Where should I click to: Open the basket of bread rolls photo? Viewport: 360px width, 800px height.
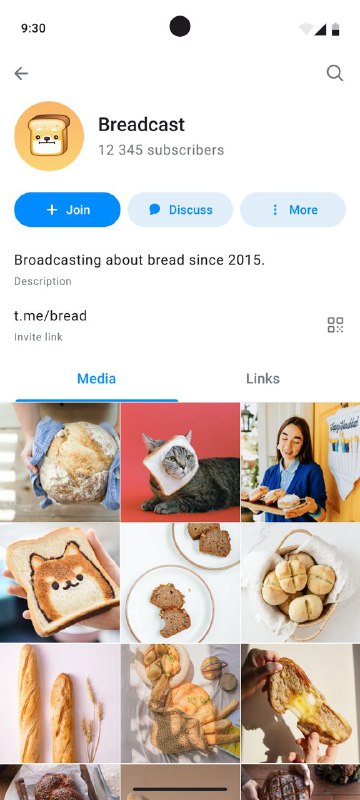(300, 583)
